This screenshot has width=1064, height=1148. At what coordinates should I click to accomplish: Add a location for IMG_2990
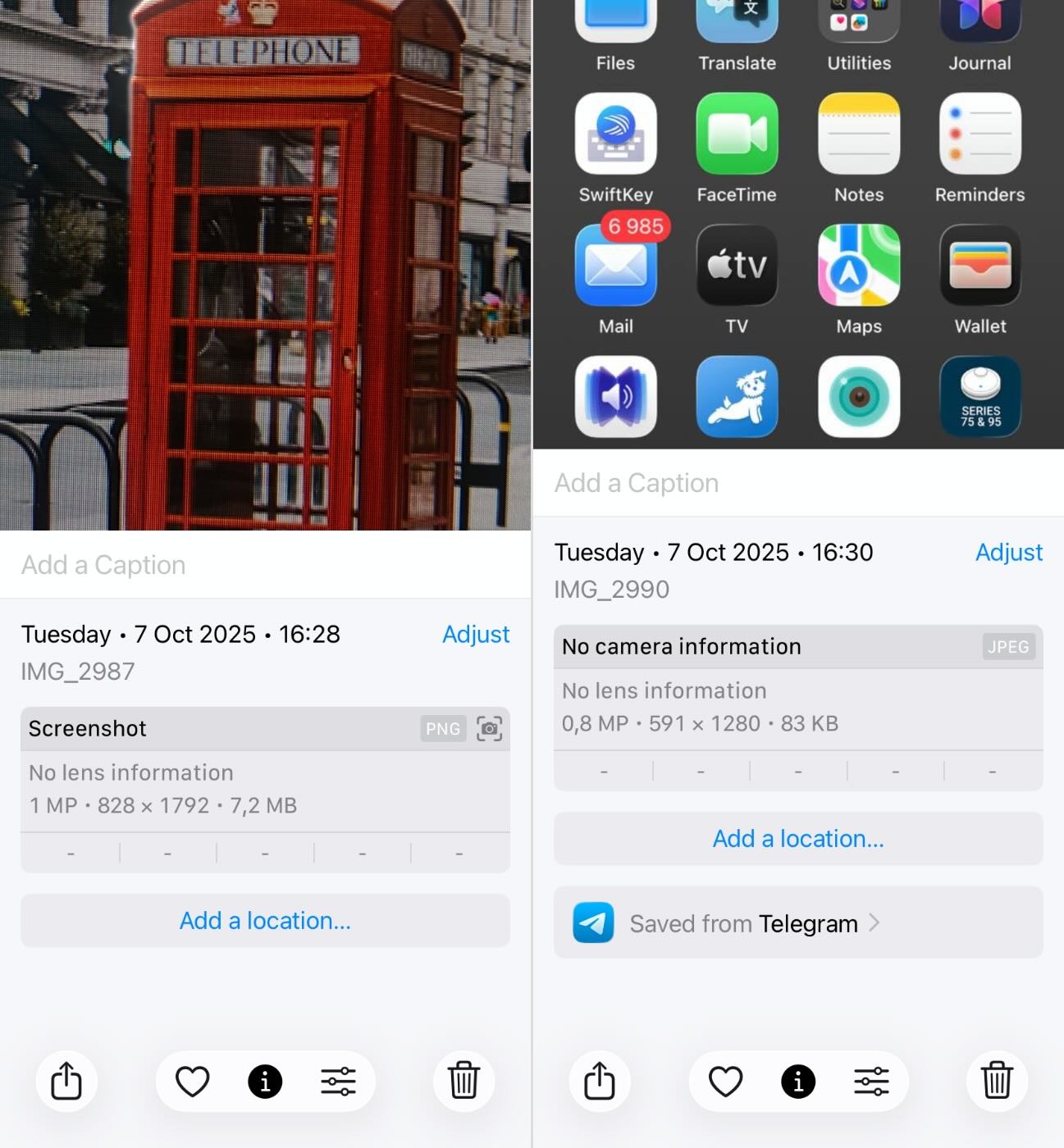(798, 839)
